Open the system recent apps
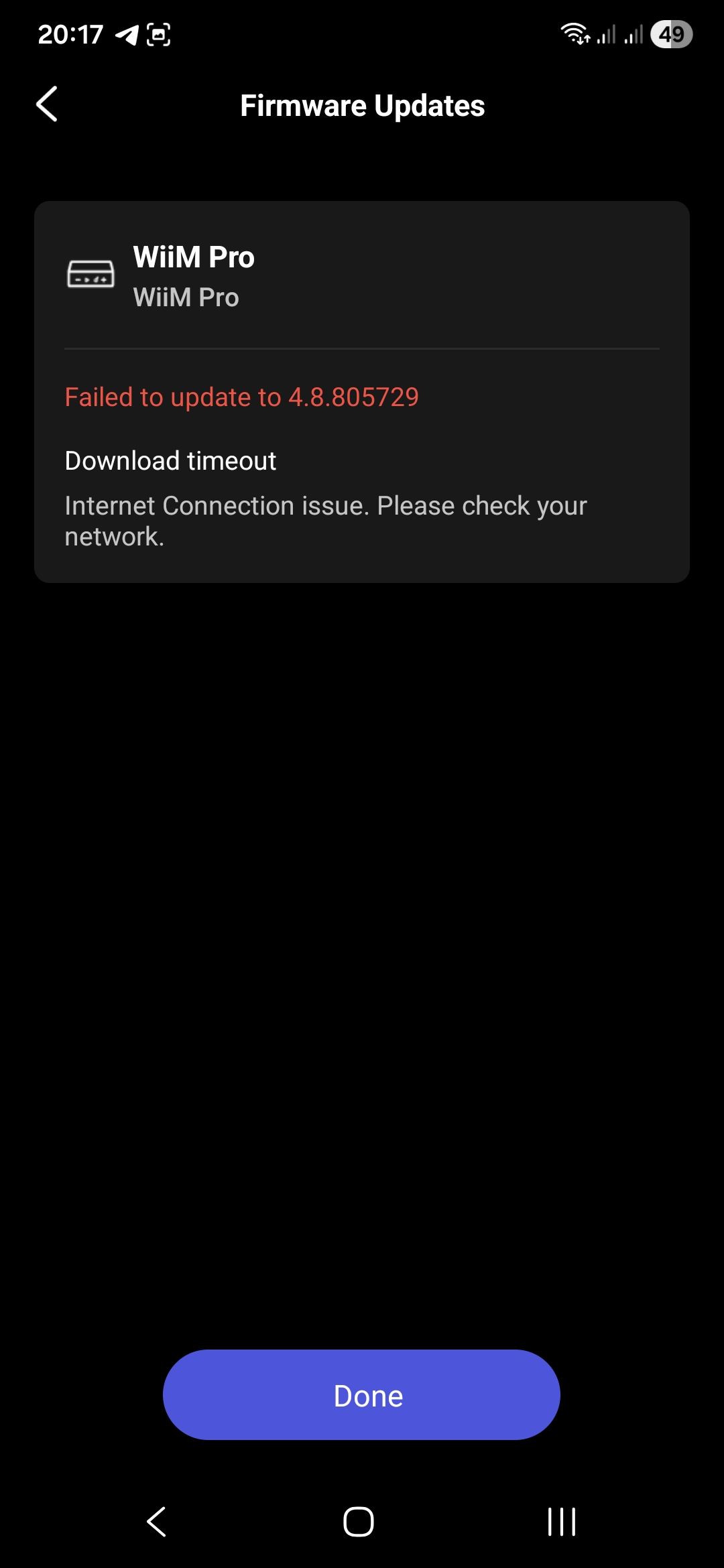The height and width of the screenshot is (1568, 724). tap(562, 1521)
